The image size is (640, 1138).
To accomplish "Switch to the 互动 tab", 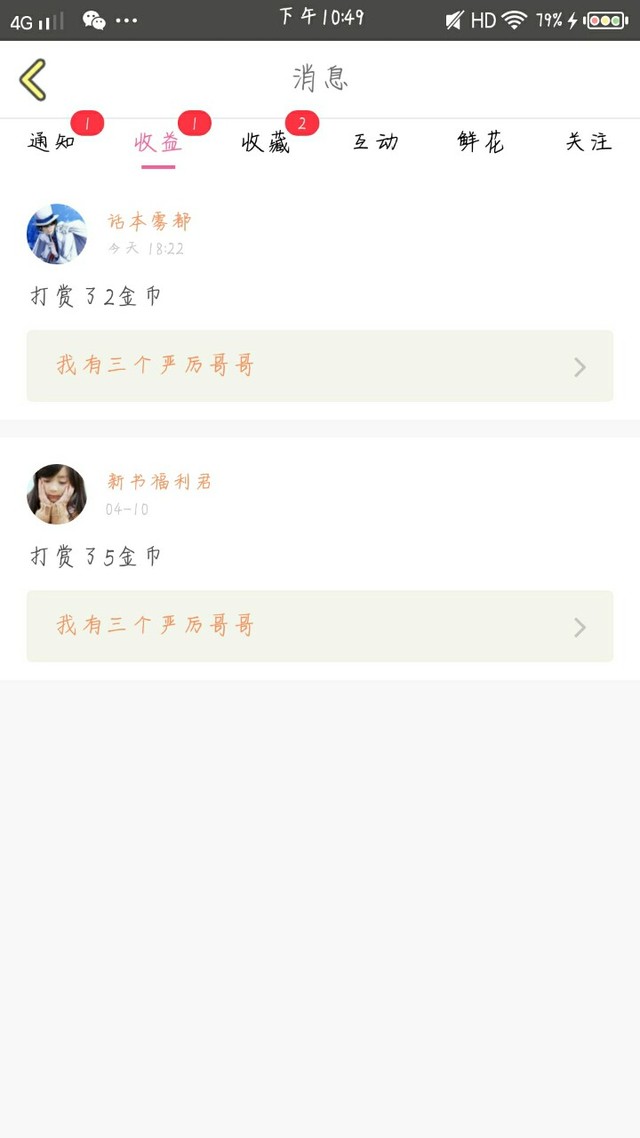I will point(375,142).
